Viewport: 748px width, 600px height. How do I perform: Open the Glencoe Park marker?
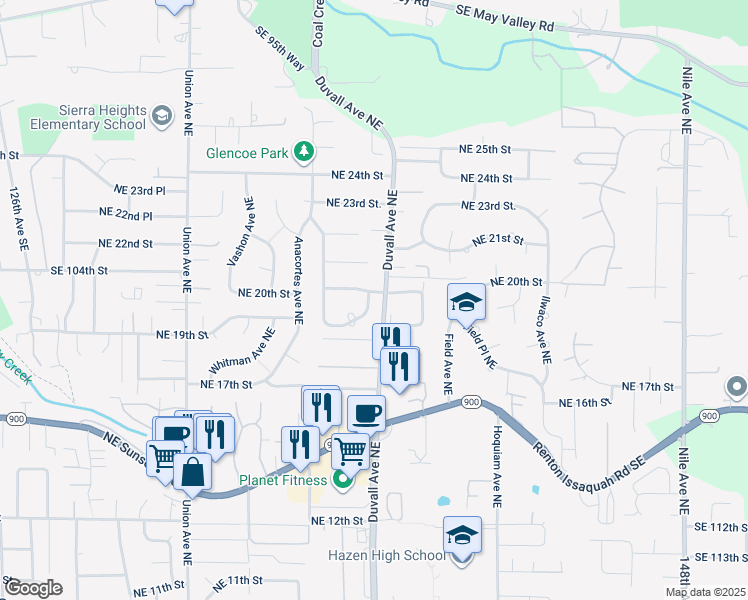tap(303, 153)
